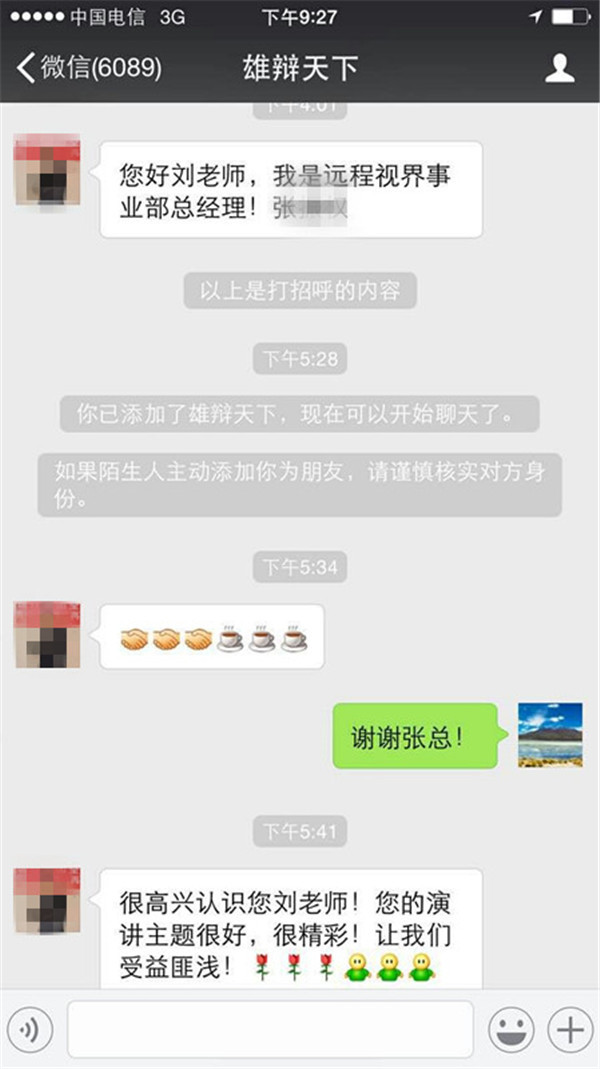Open chat info for 雄辩天下
Screen dimensions: 600x1069
[x=560, y=67]
